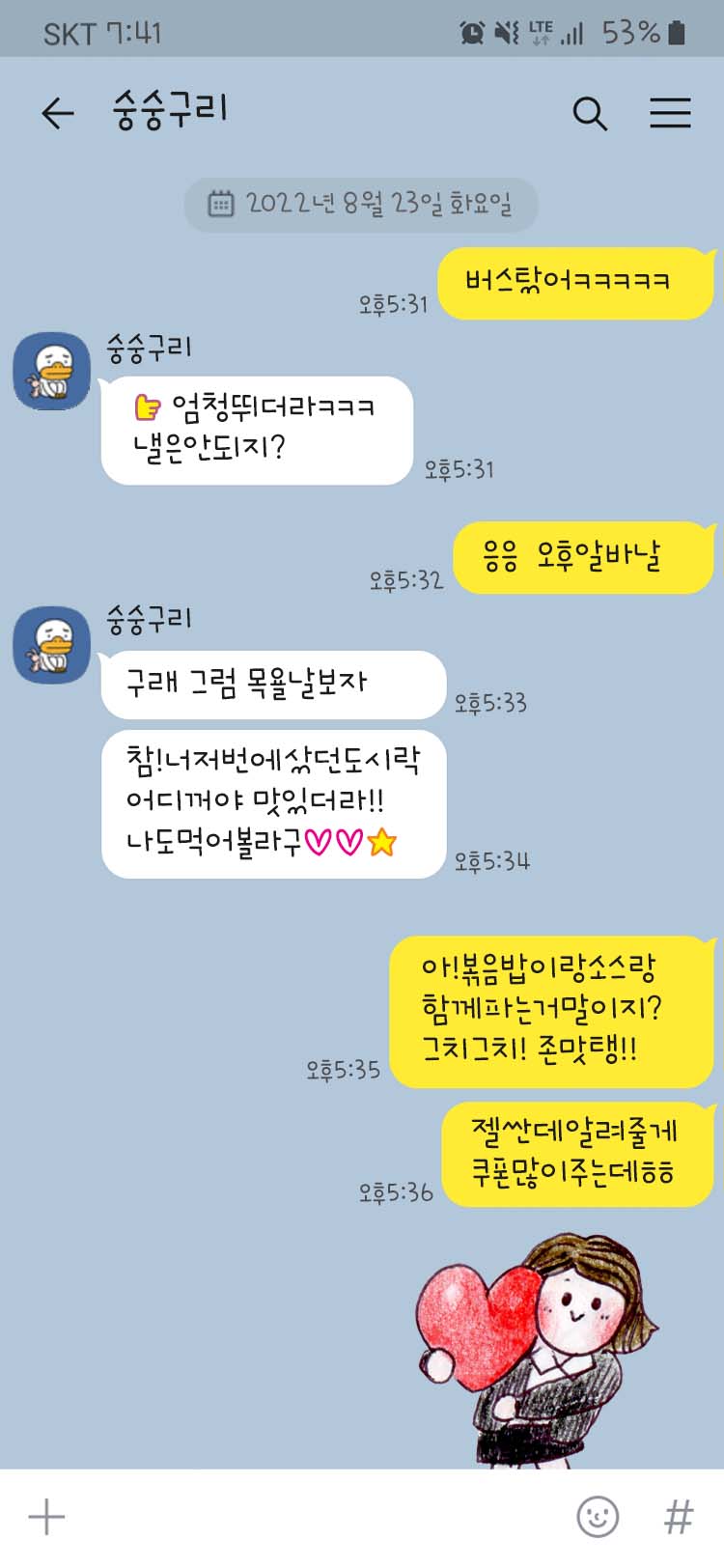Go back from the 숭숭구리 chat
Viewport: 724px width, 1568px height.
pyautogui.click(x=58, y=114)
